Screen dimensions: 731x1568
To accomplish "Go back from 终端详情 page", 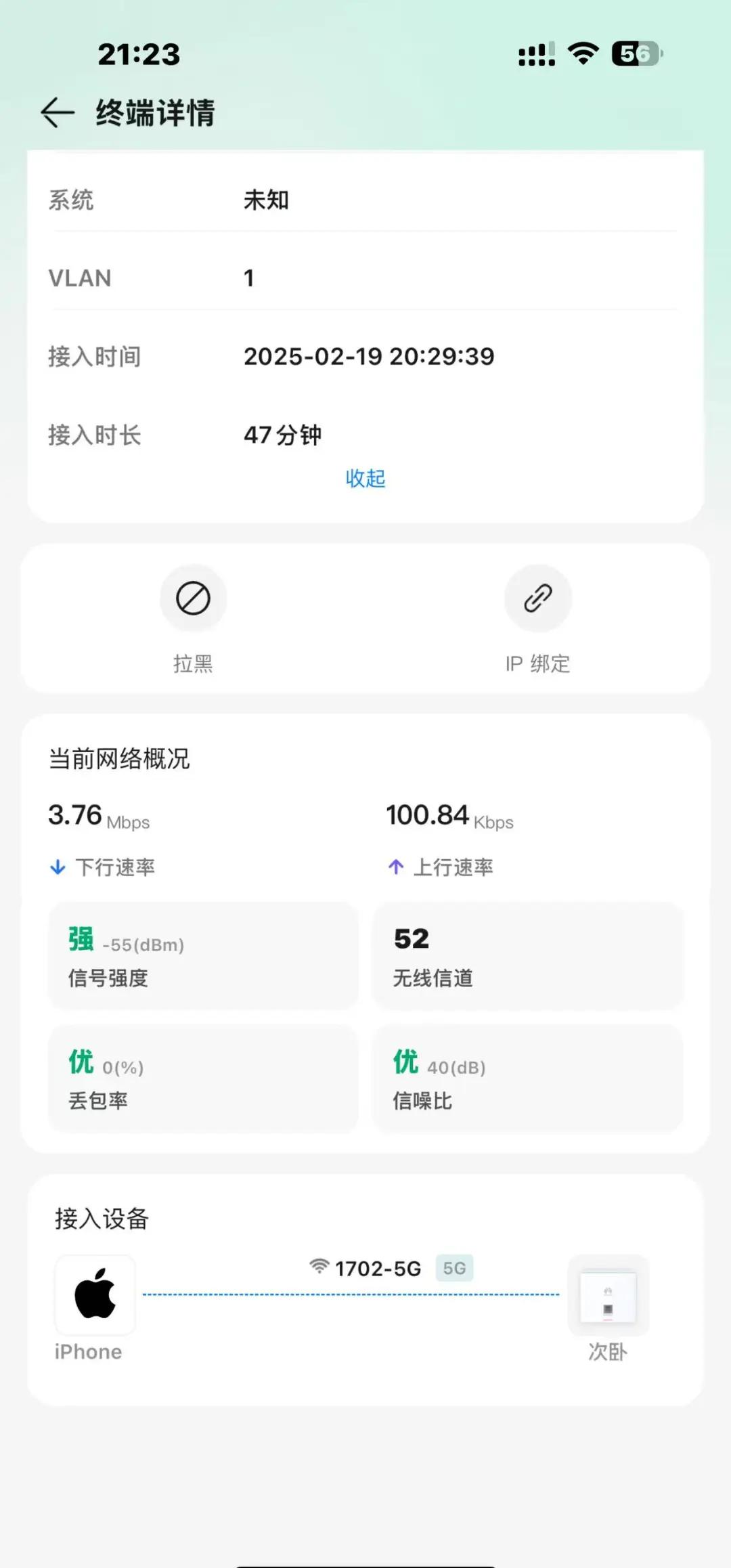I will click(58, 112).
